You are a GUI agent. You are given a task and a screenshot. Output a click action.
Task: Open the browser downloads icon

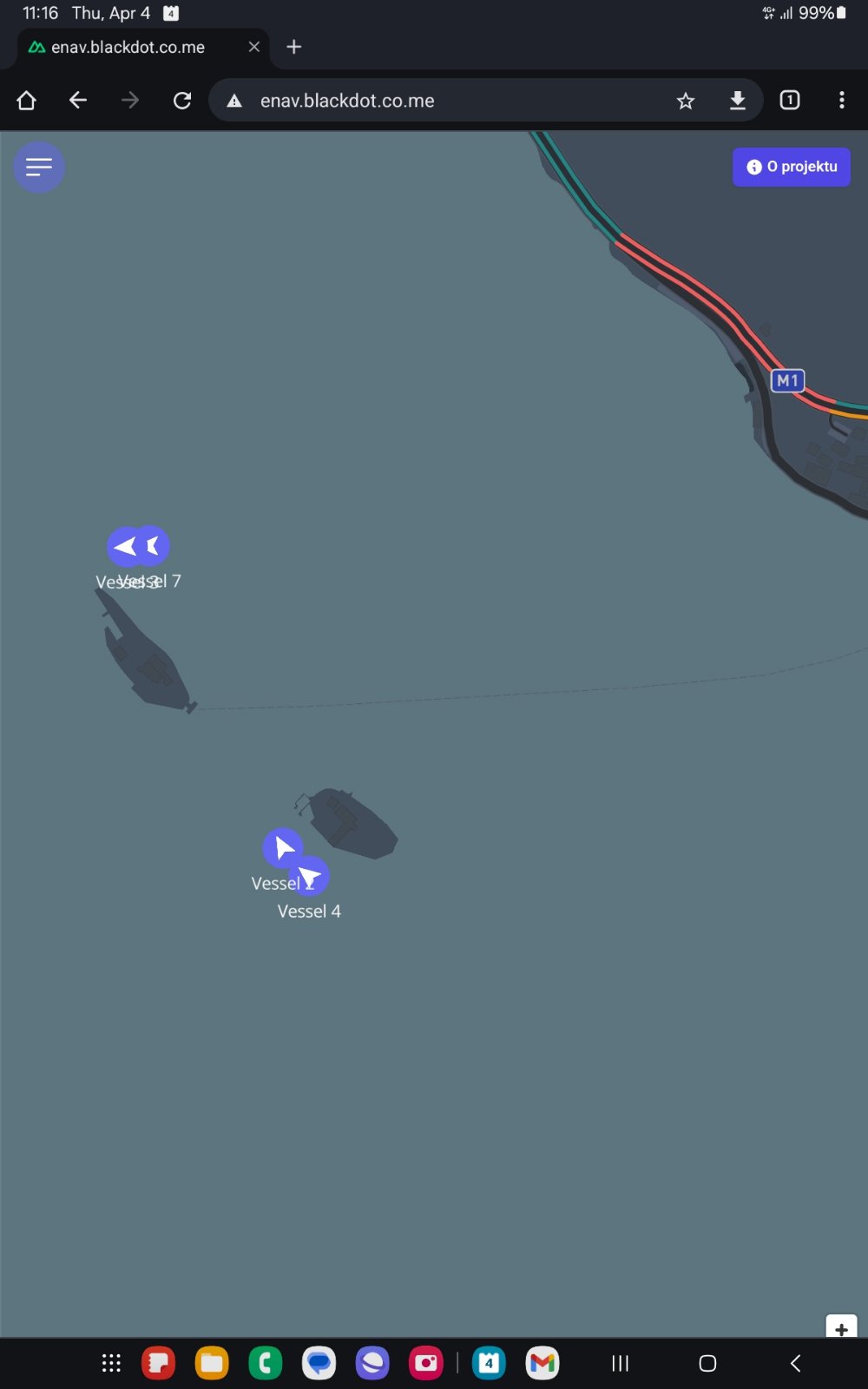pyautogui.click(x=738, y=101)
